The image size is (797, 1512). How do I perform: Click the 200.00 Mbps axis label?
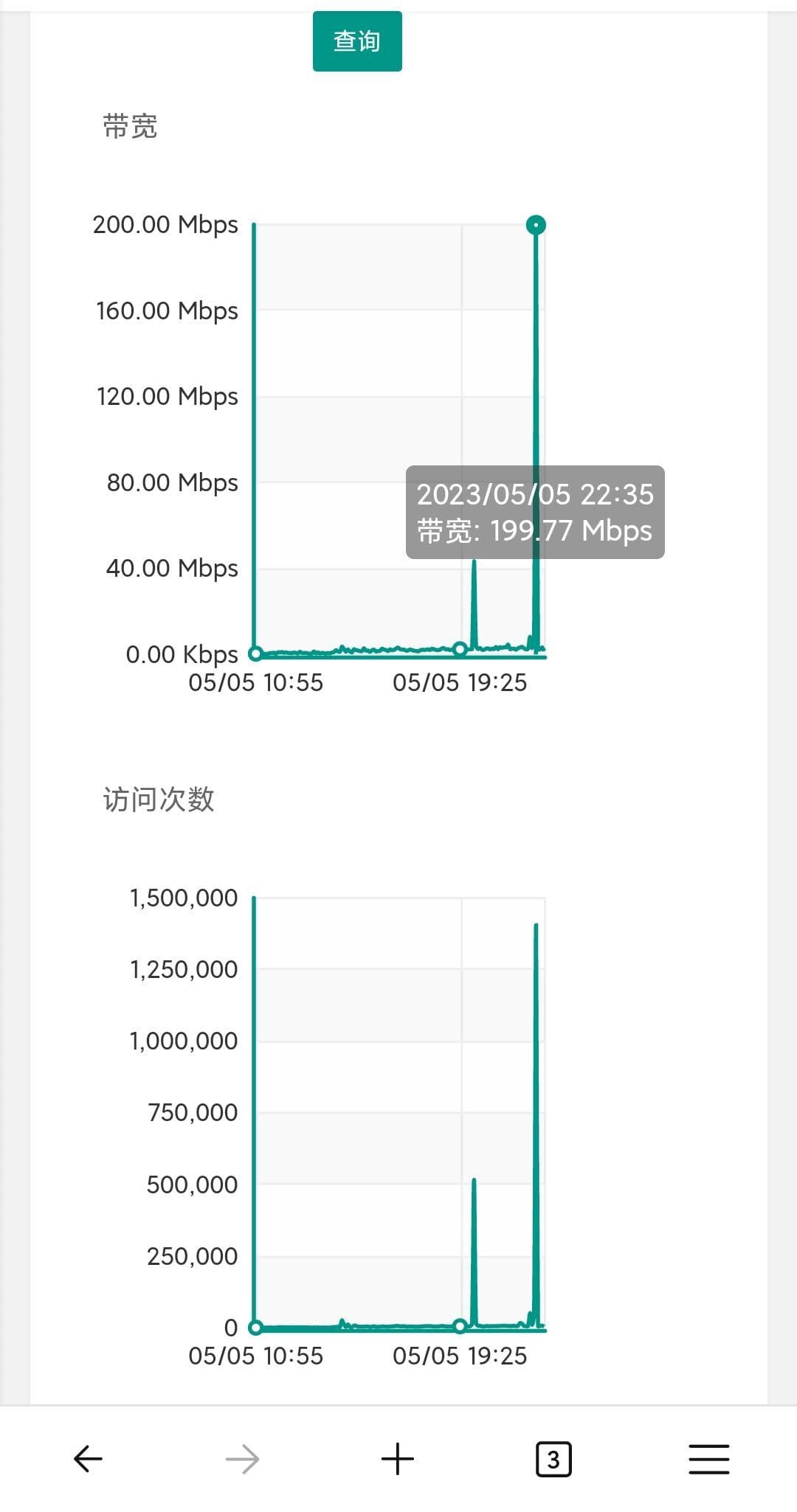point(164,225)
